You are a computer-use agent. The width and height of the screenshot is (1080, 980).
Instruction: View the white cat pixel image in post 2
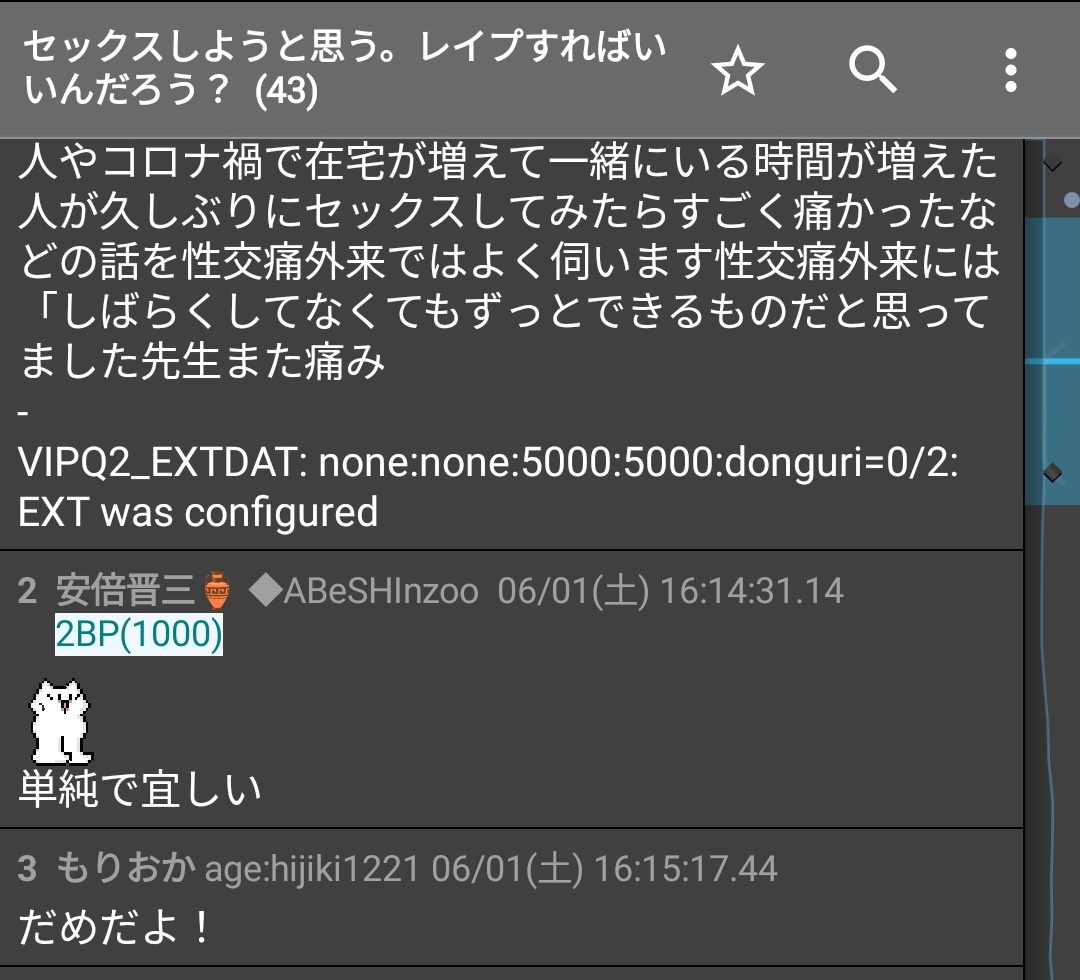(x=62, y=722)
